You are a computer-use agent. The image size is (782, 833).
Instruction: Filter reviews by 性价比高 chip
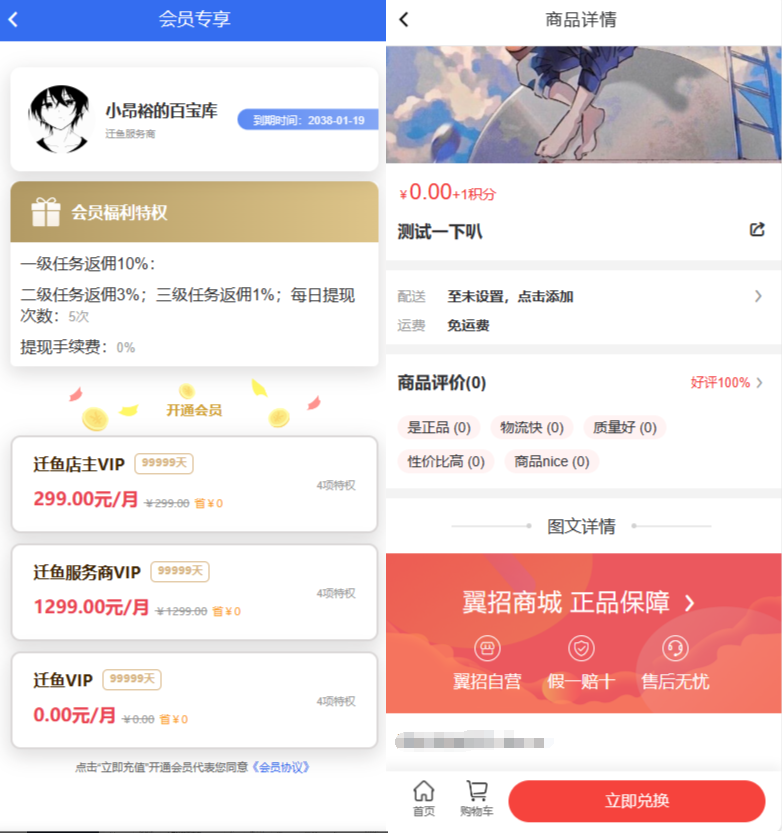[x=445, y=461]
